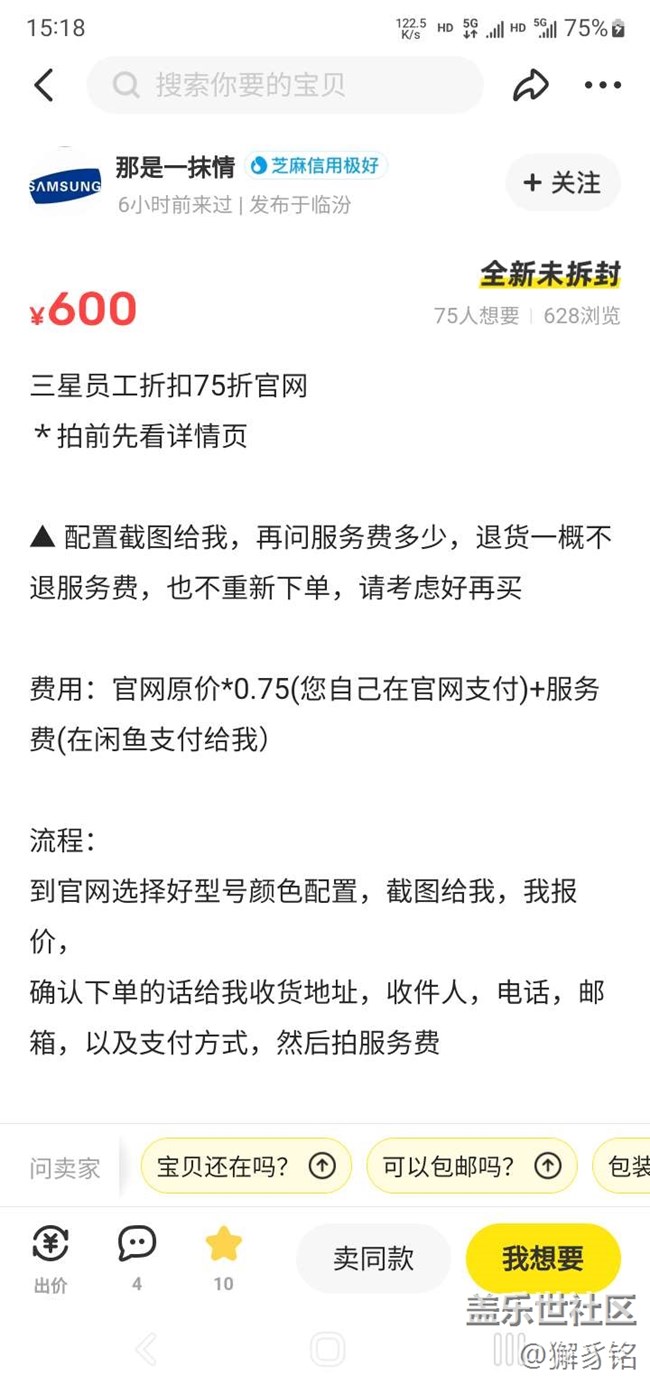The height and width of the screenshot is (1394, 650).
Task: Open 芝麻信用极好 credit badge
Action: tap(316, 166)
